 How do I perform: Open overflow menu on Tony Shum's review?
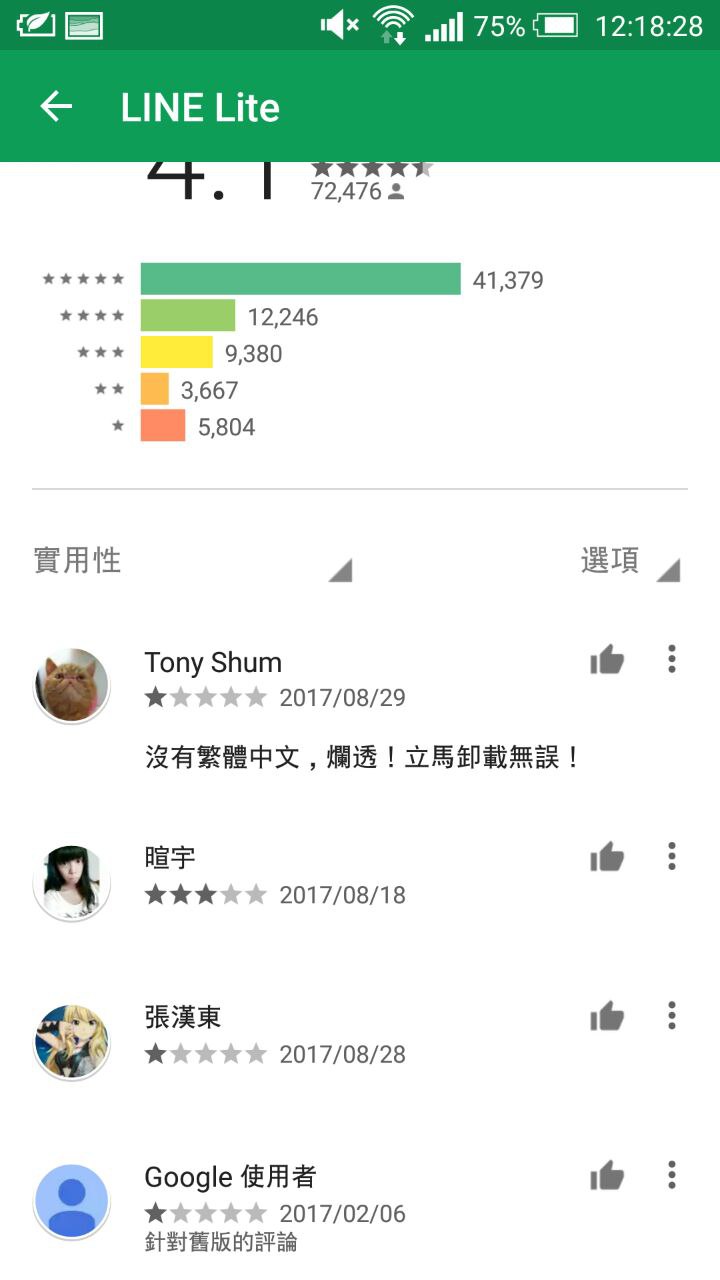[x=672, y=659]
